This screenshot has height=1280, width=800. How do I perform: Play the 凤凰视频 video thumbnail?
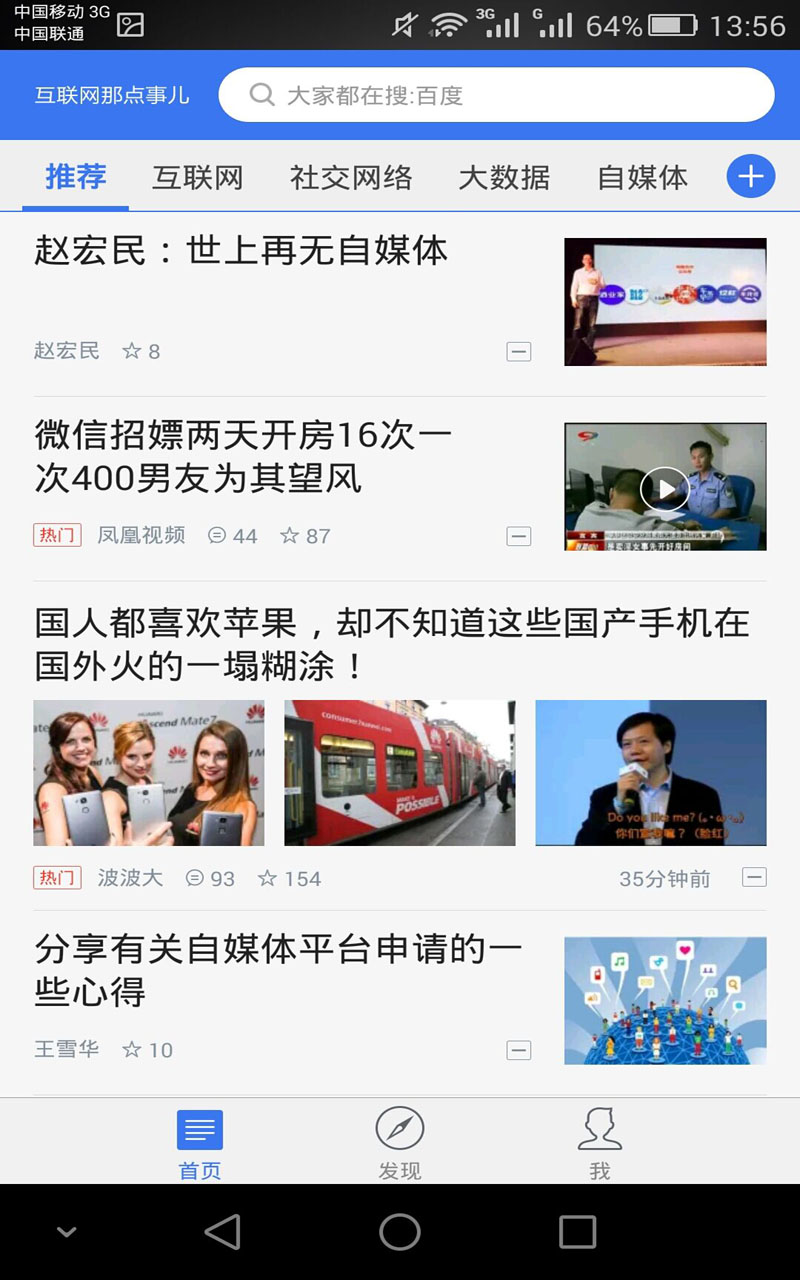pyautogui.click(x=665, y=487)
